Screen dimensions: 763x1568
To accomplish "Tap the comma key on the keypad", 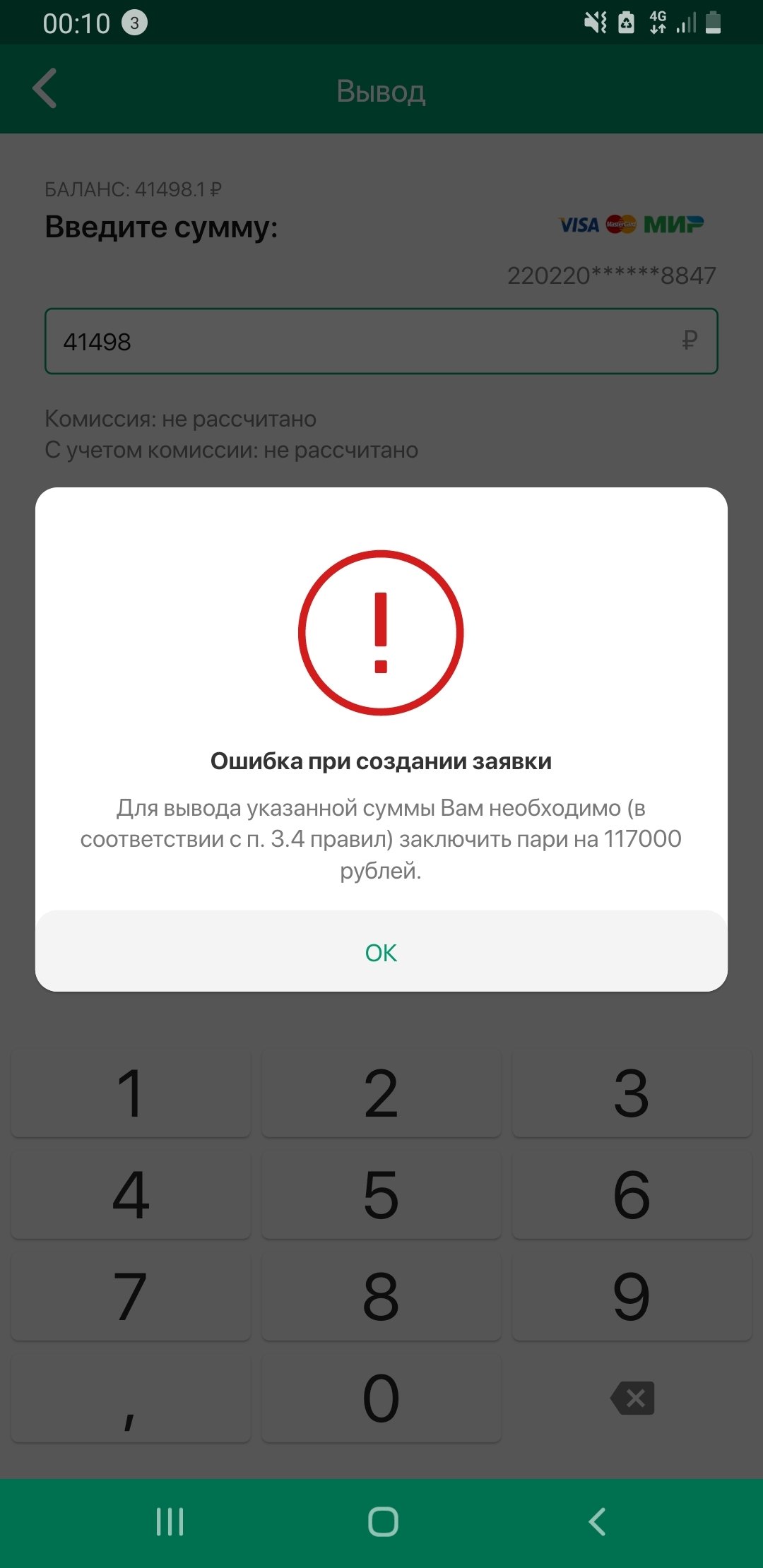I will (x=131, y=1398).
